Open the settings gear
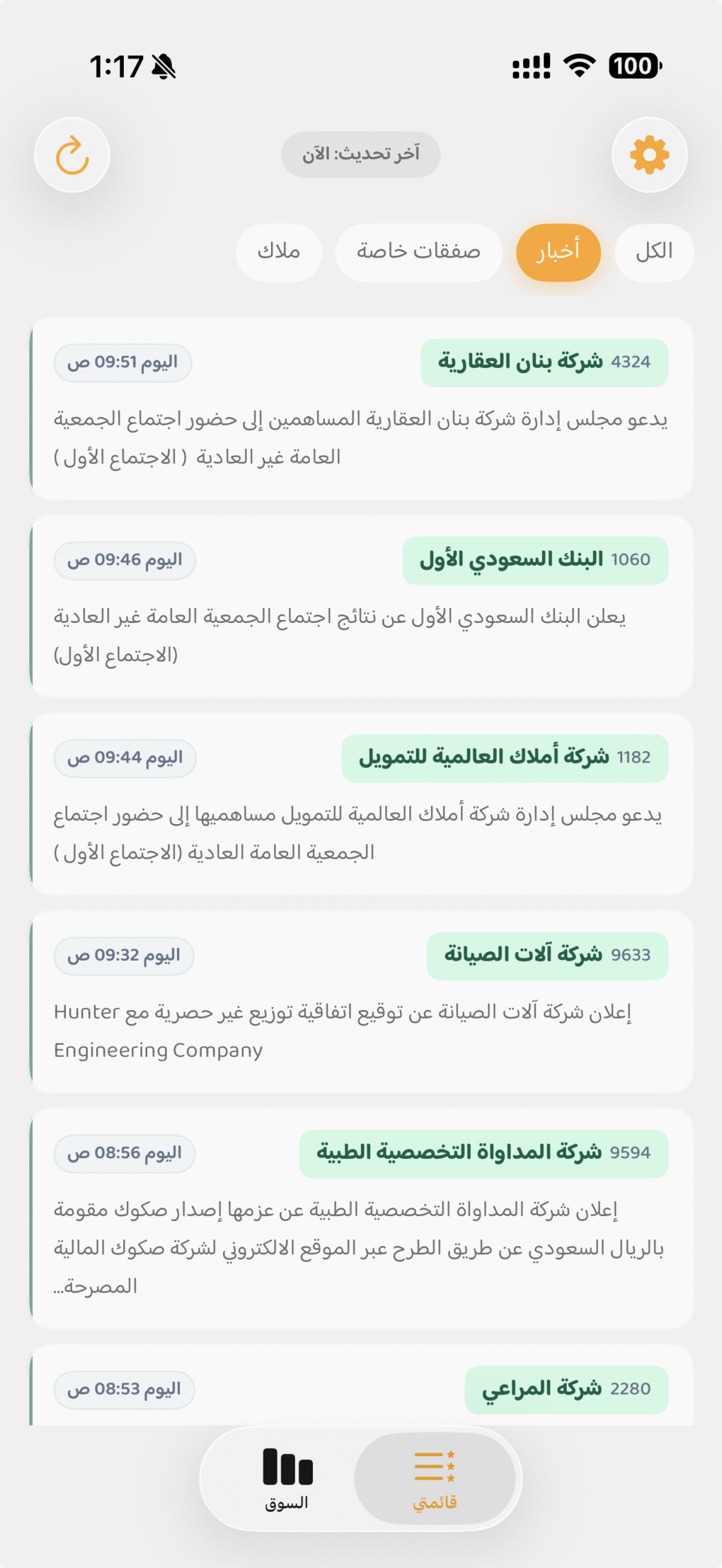Viewport: 722px width, 1568px height. tap(649, 155)
